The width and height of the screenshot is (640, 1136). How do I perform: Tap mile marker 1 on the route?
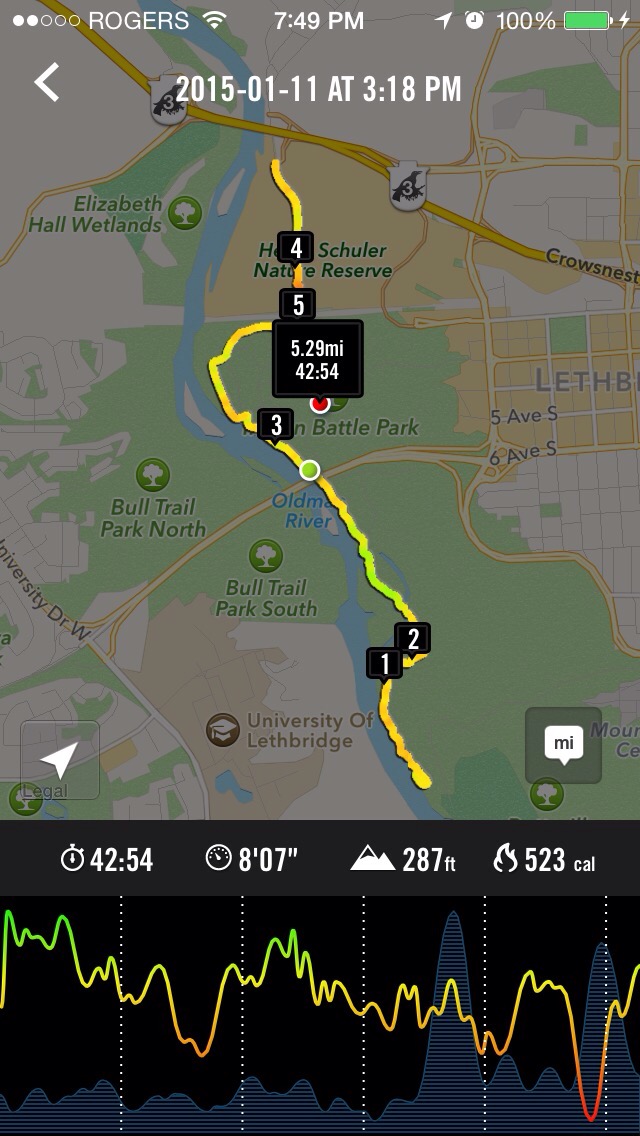(385, 662)
